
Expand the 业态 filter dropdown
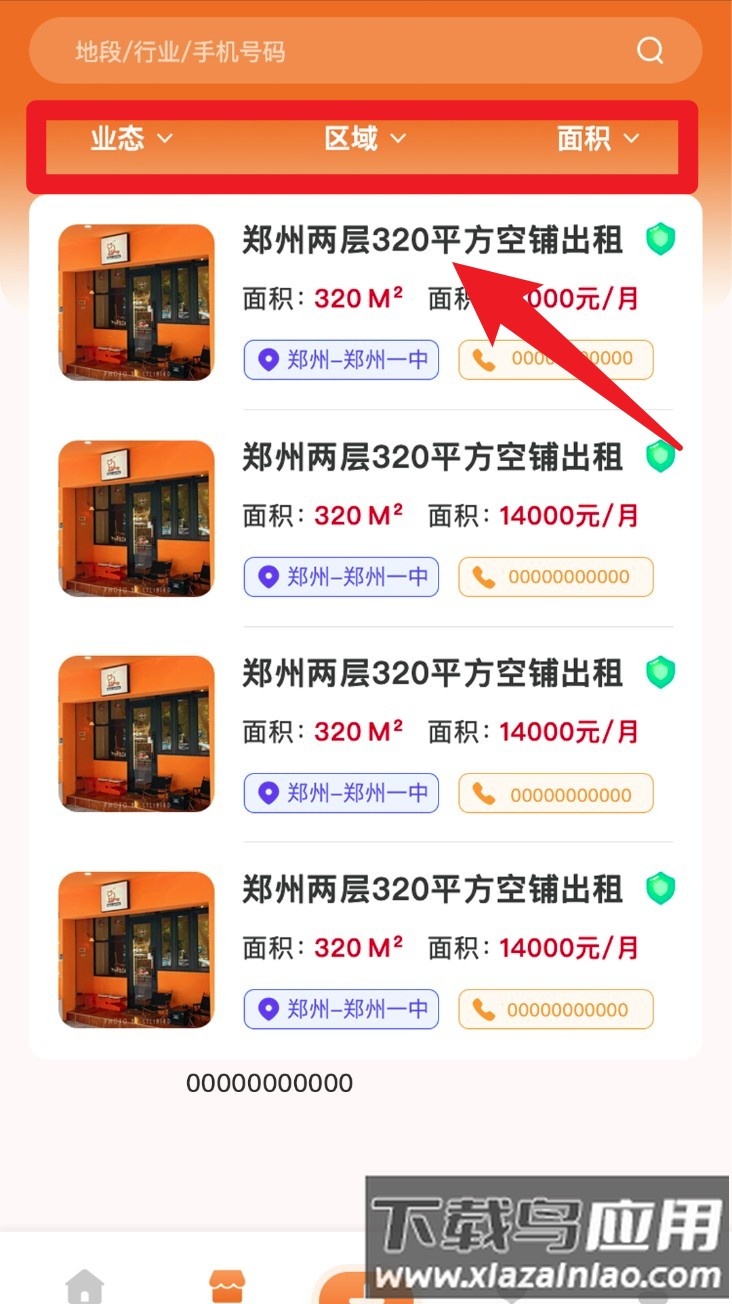[x=131, y=139]
